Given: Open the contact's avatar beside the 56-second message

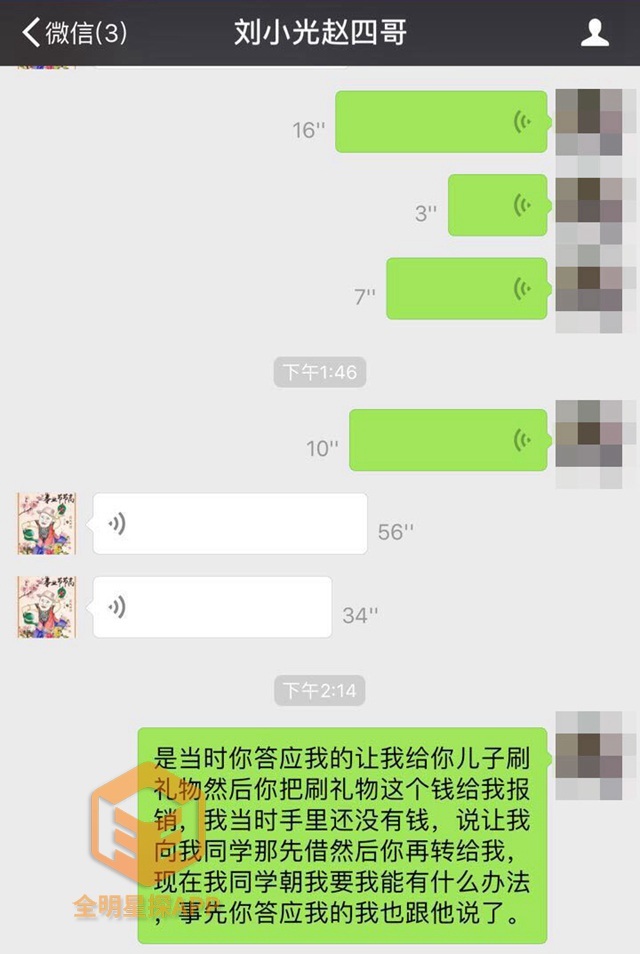Looking at the screenshot, I should pyautogui.click(x=48, y=523).
